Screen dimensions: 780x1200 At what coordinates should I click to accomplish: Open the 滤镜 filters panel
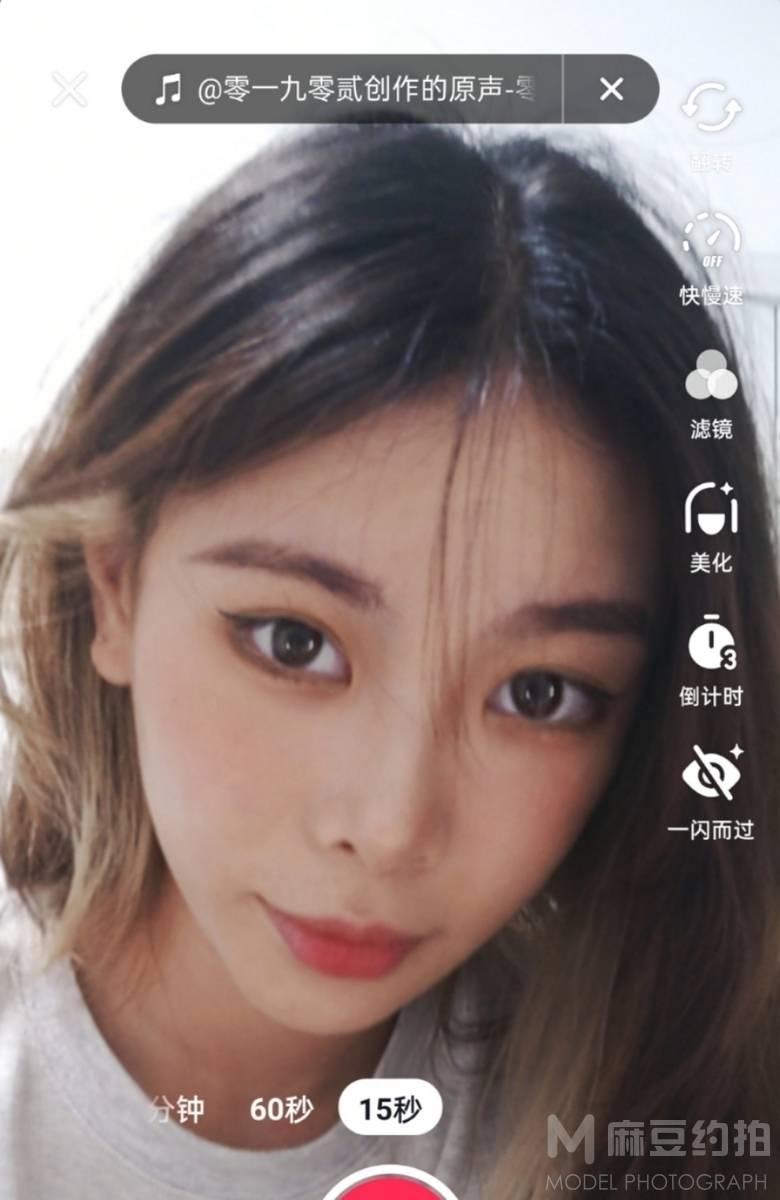click(x=711, y=390)
